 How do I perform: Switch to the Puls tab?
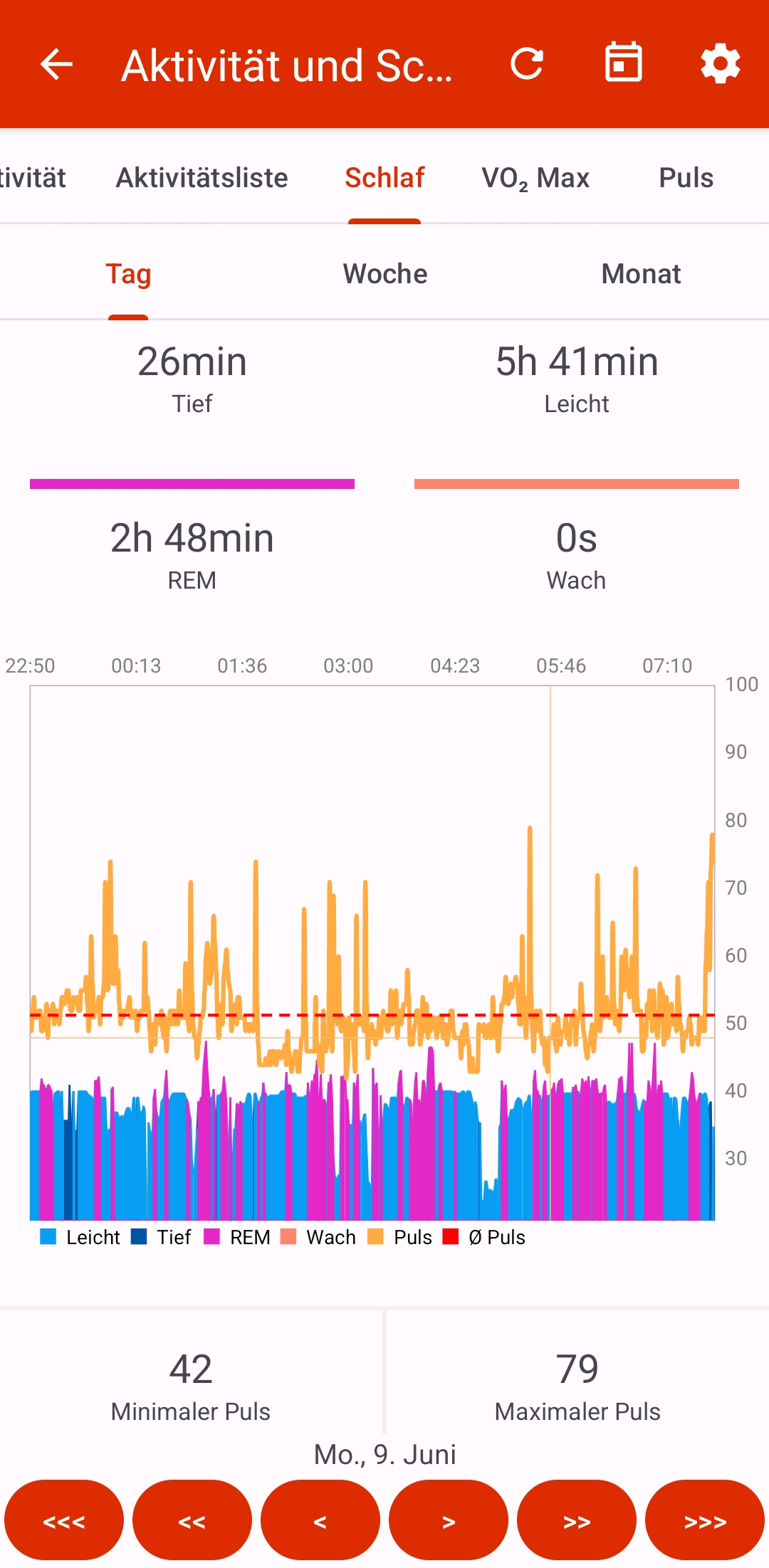[x=686, y=178]
